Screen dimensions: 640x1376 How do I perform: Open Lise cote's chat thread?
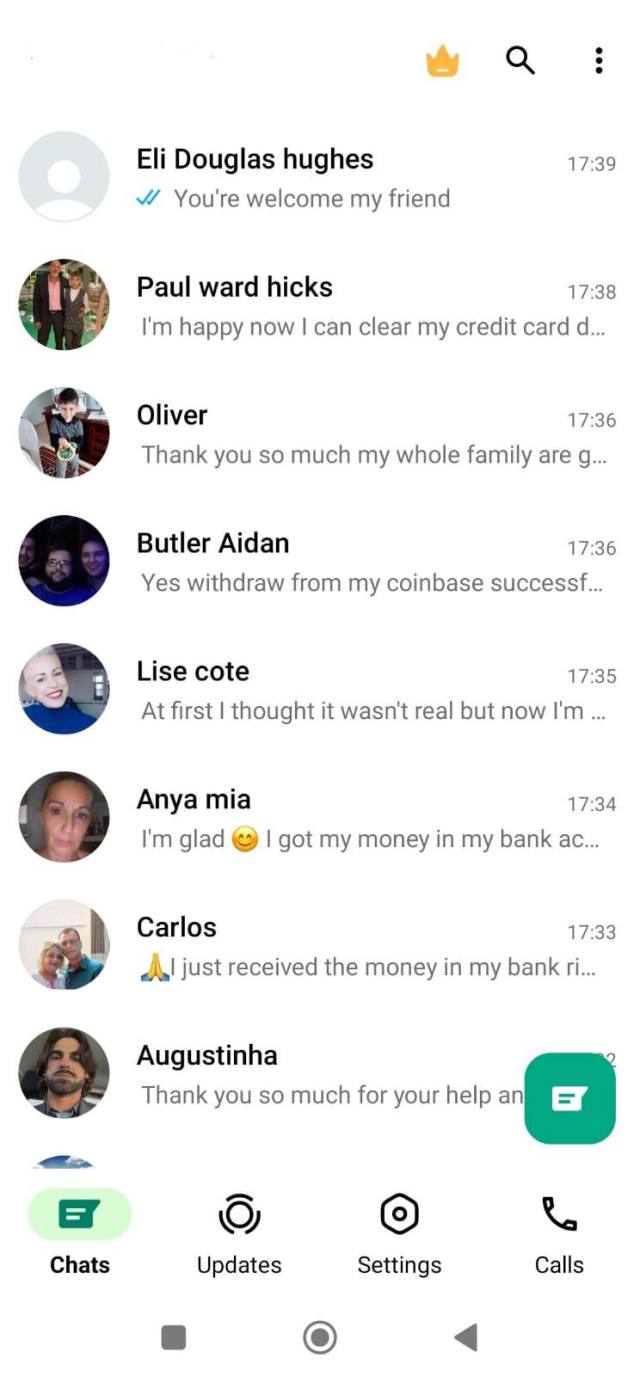(x=320, y=689)
